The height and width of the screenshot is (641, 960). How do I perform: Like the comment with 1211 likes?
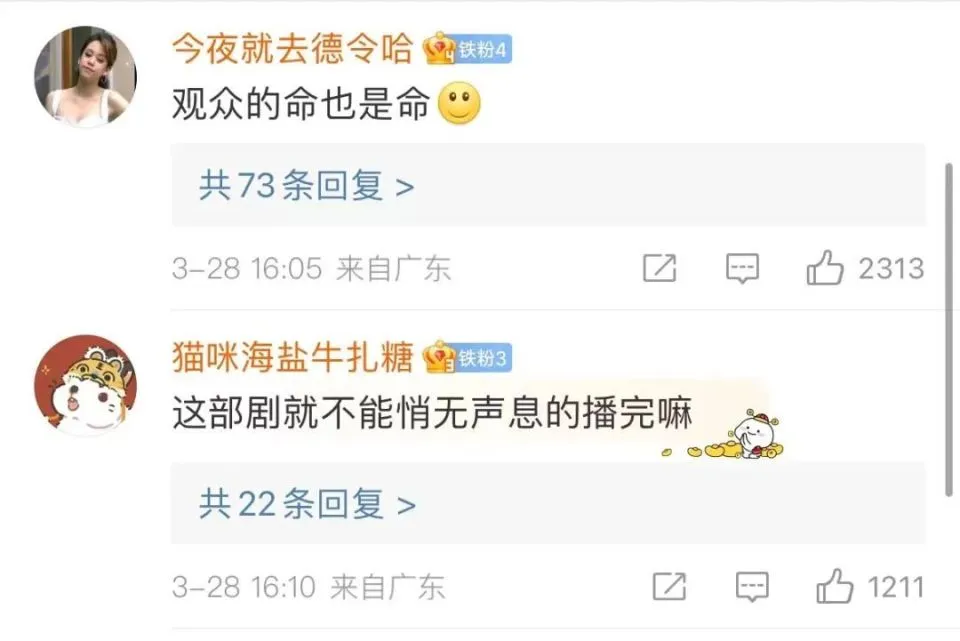pos(834,586)
